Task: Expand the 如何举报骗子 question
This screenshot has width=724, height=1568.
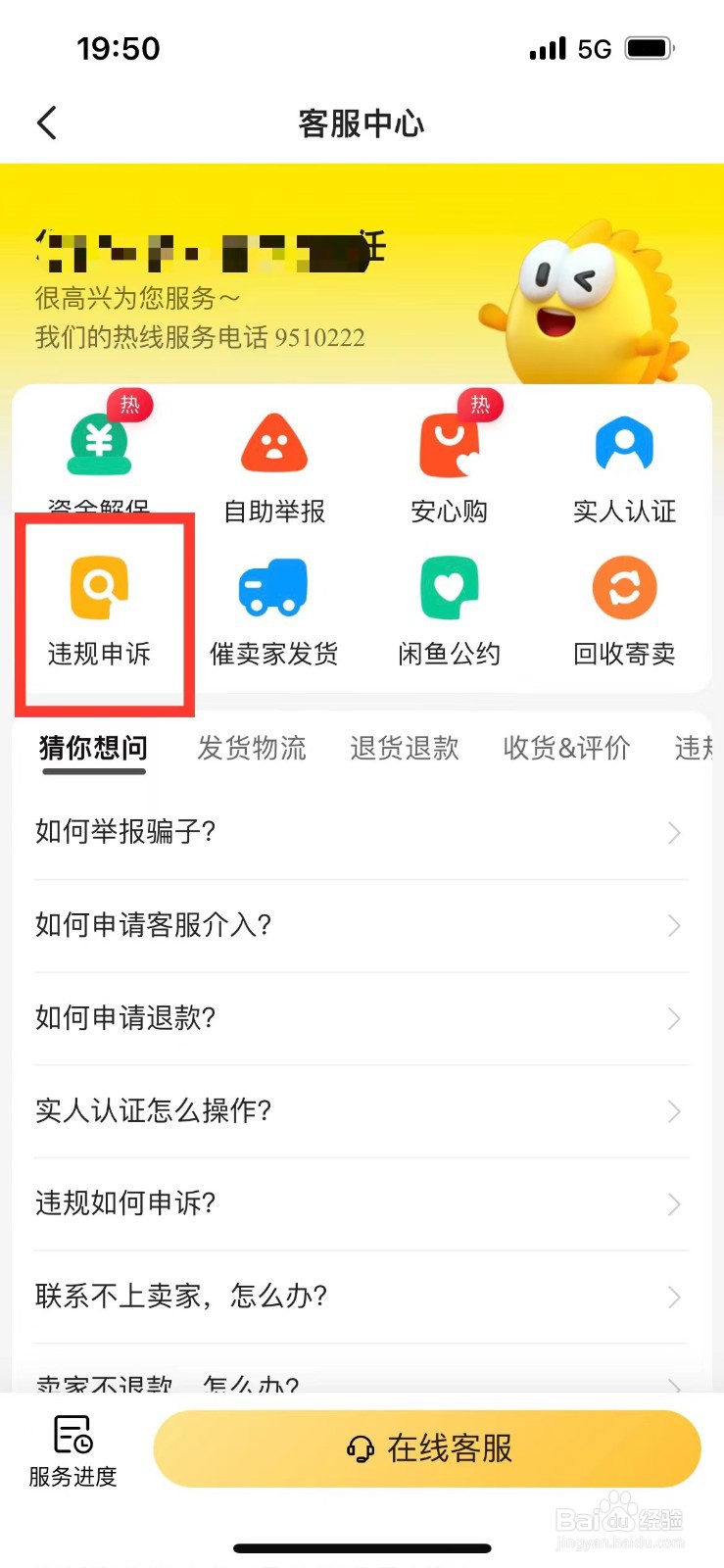Action: 125,832
